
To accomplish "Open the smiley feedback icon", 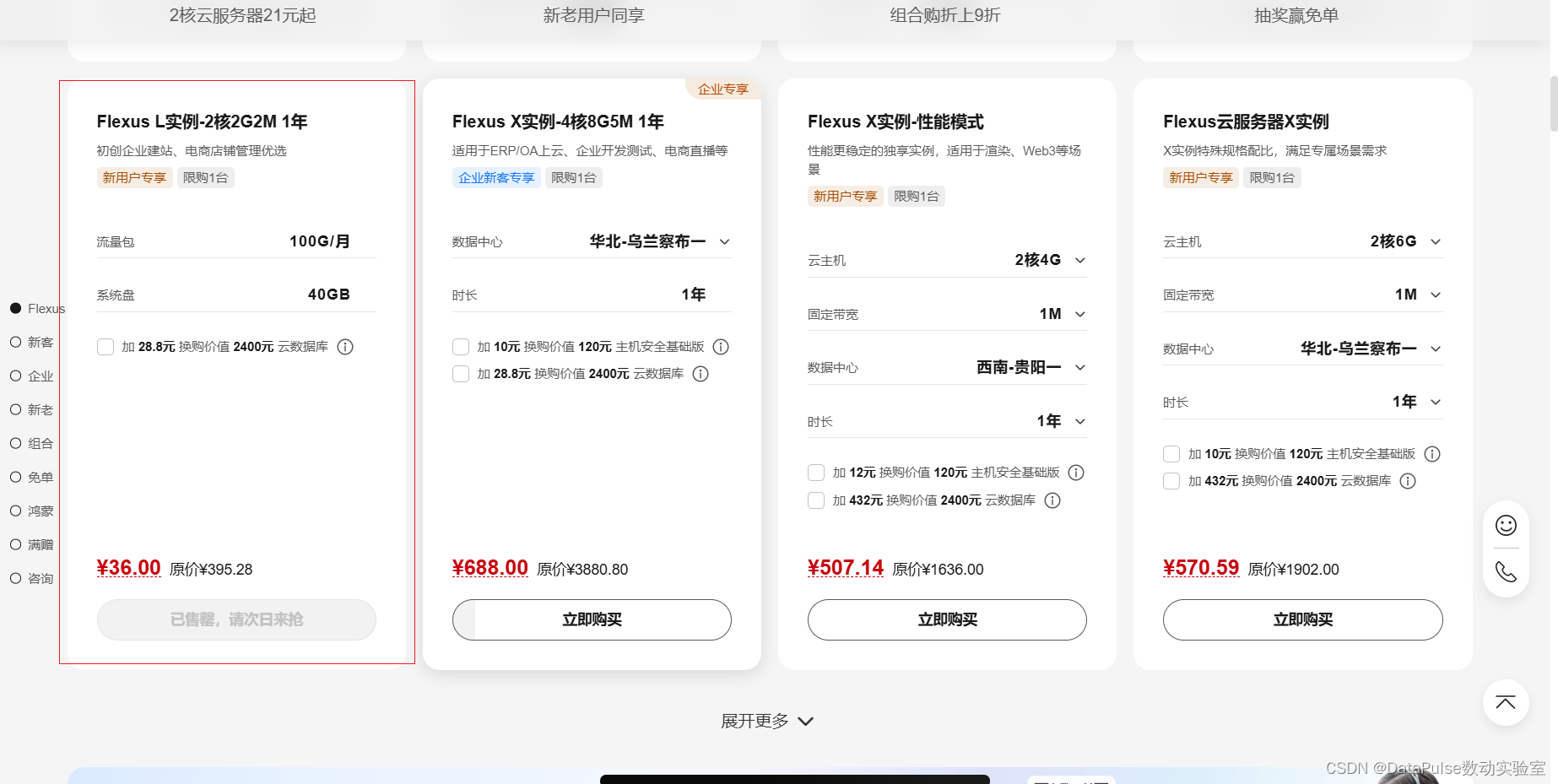I will point(1506,526).
